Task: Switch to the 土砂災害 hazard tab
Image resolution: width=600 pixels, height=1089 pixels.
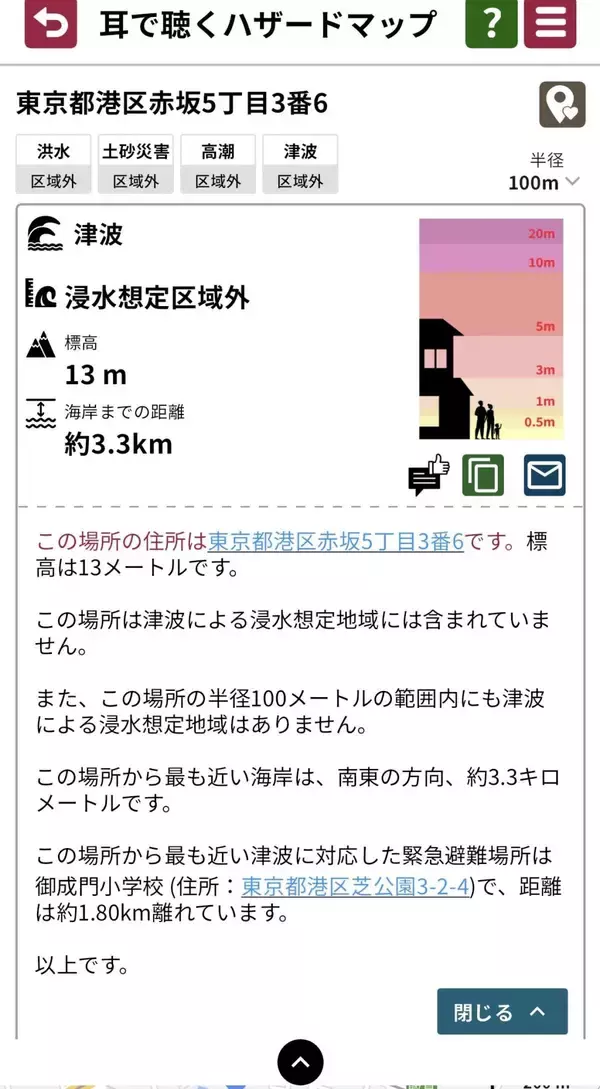Action: click(x=136, y=164)
